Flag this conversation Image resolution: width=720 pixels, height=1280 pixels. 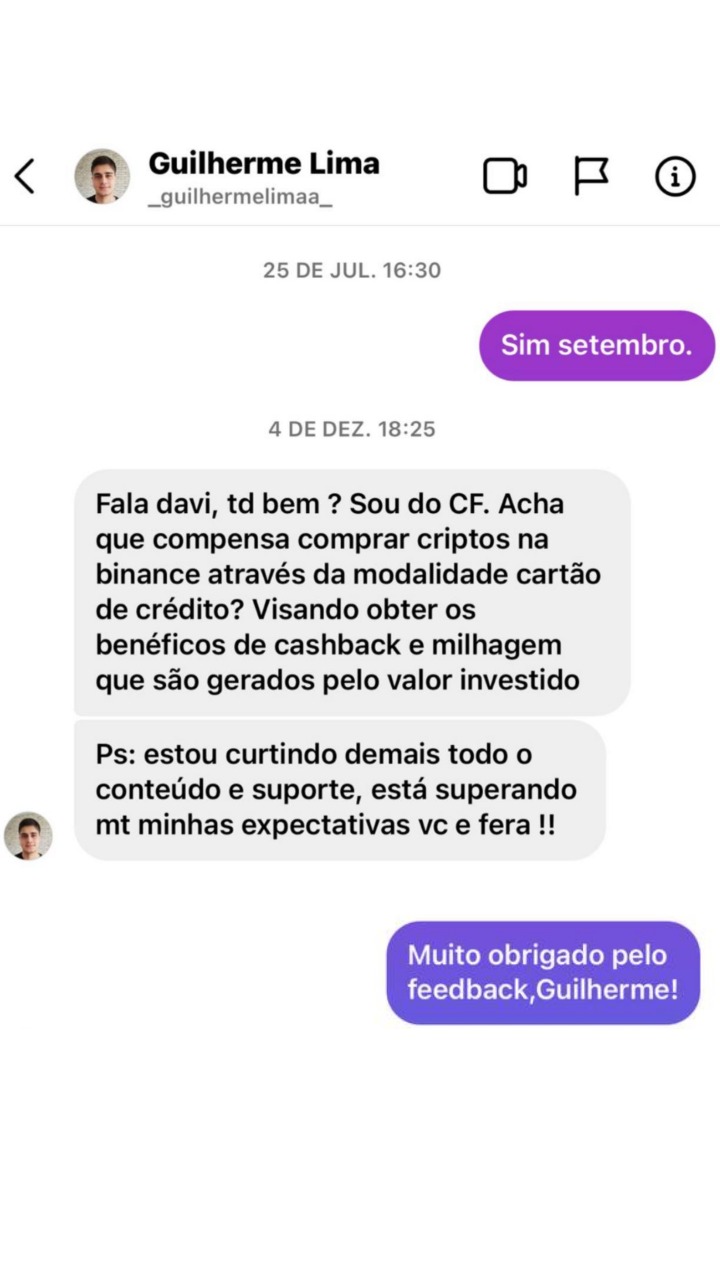click(x=590, y=177)
